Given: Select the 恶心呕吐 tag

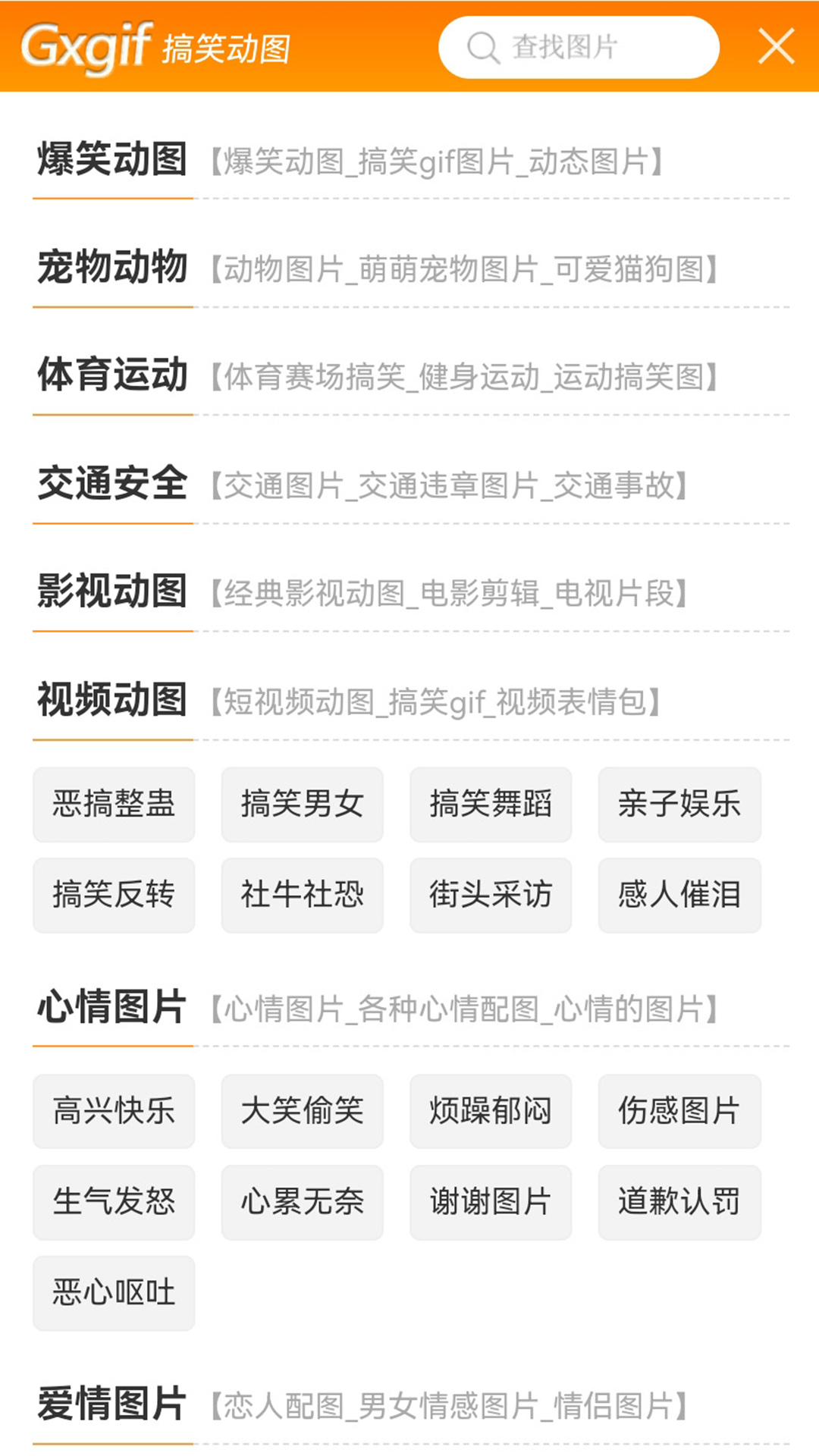Looking at the screenshot, I should [113, 1291].
